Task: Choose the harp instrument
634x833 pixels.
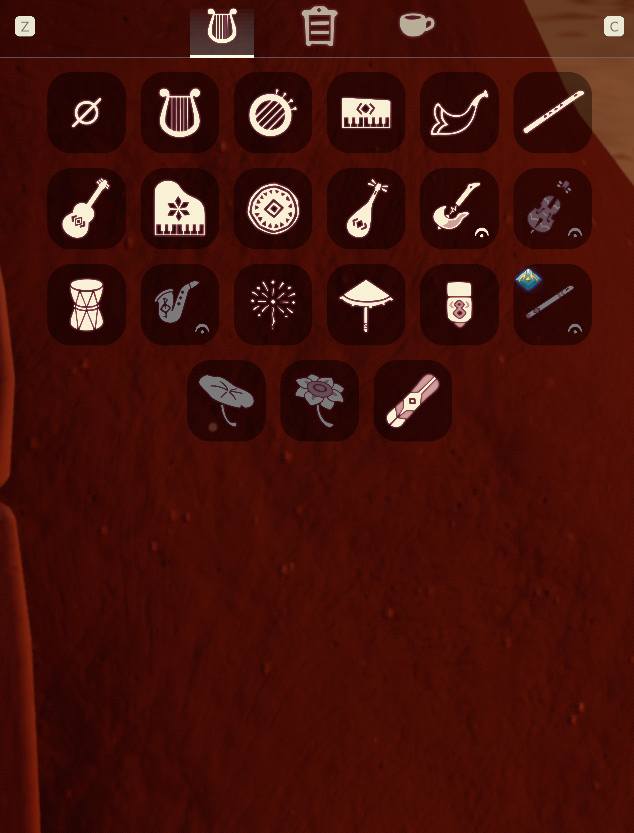Action: pyautogui.click(x=180, y=113)
